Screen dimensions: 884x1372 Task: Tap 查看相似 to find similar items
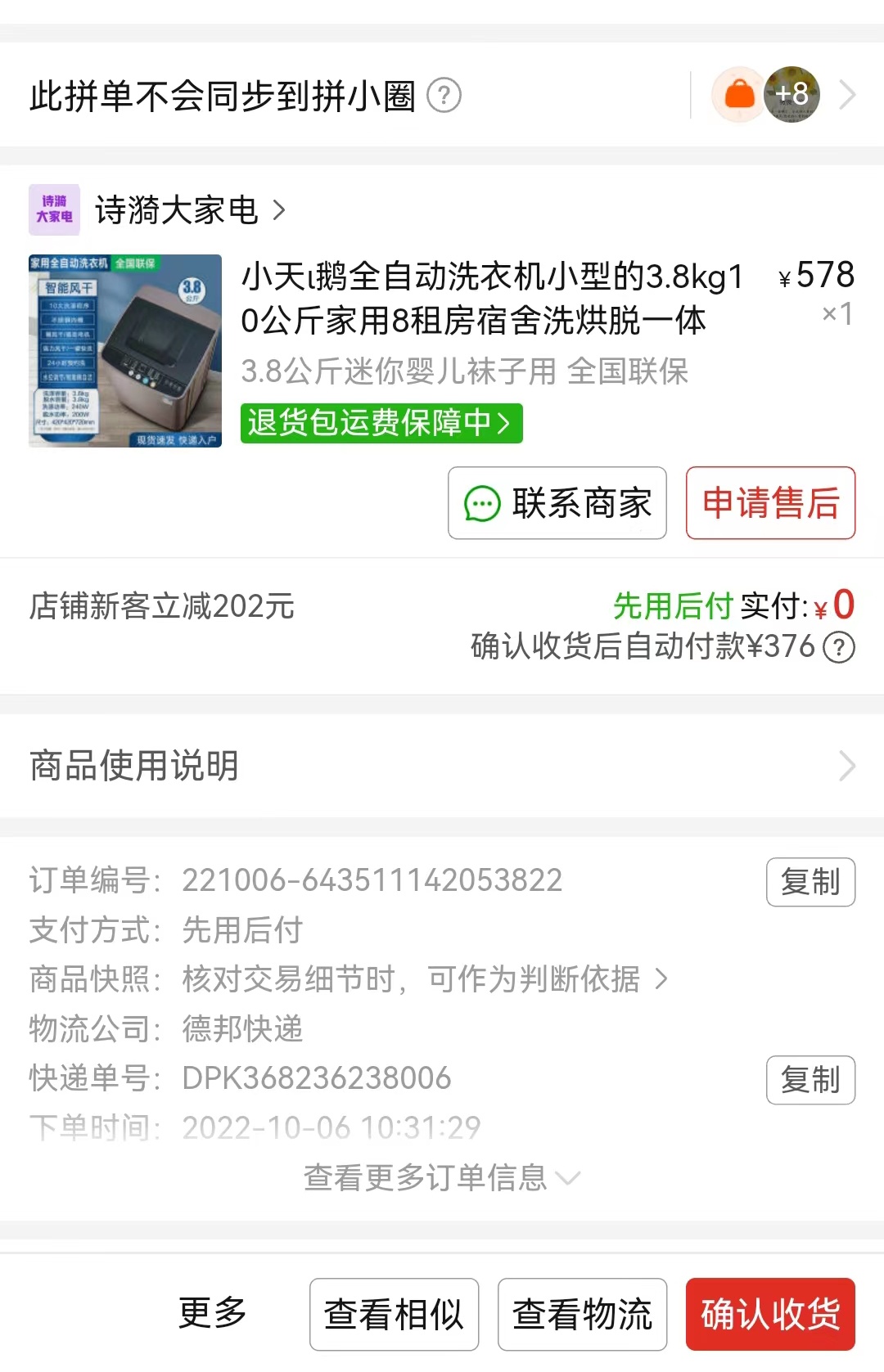394,1314
